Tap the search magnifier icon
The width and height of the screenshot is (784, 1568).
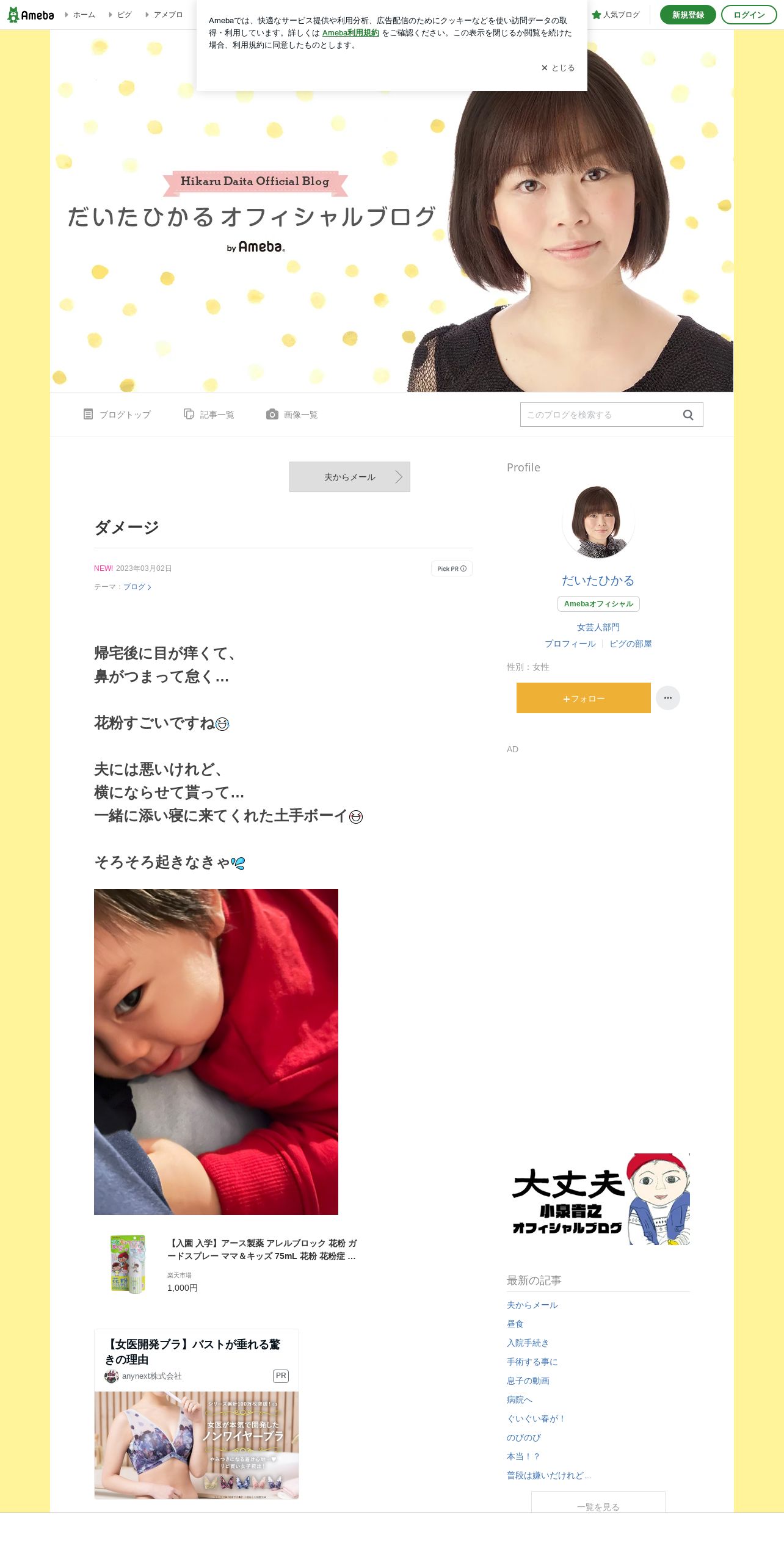tap(688, 415)
